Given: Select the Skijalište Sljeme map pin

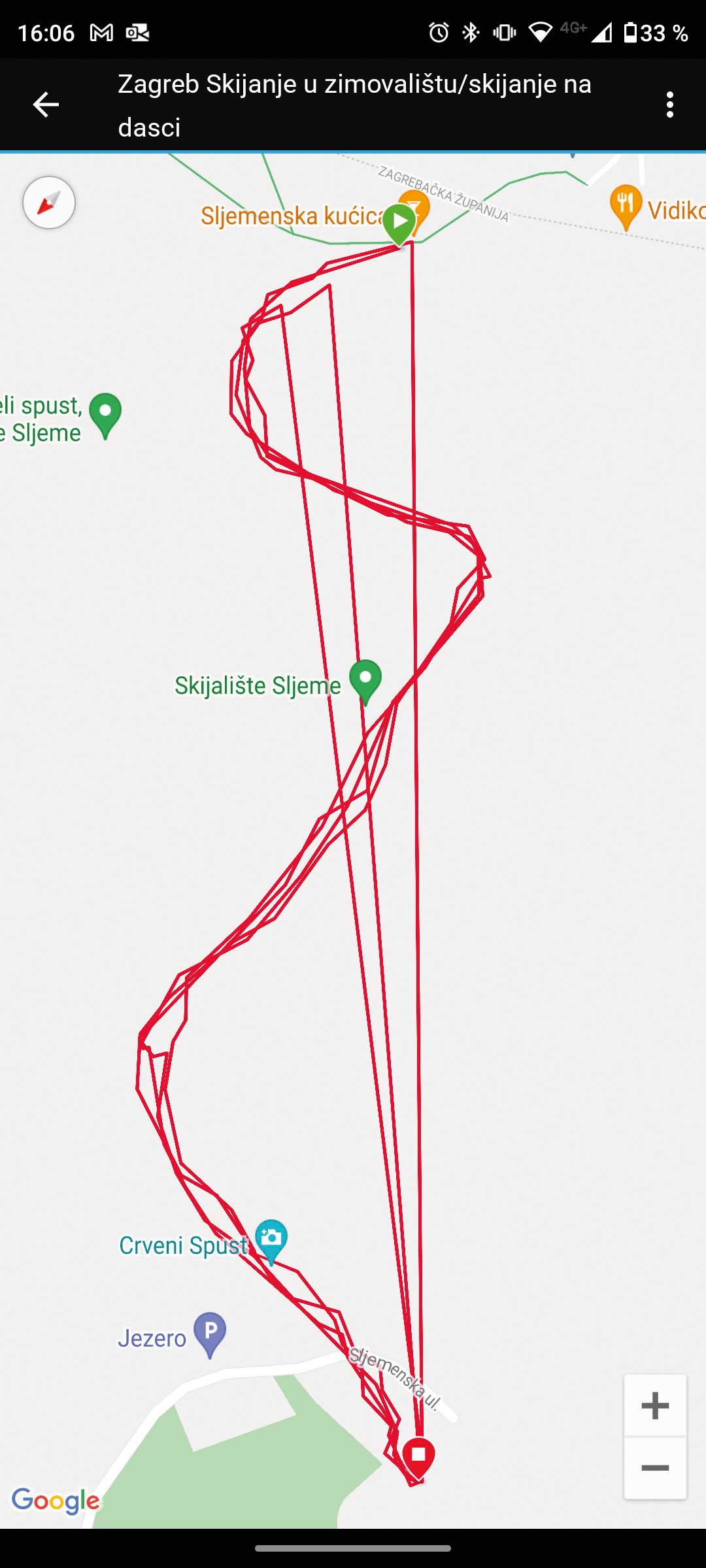Looking at the screenshot, I should (365, 682).
